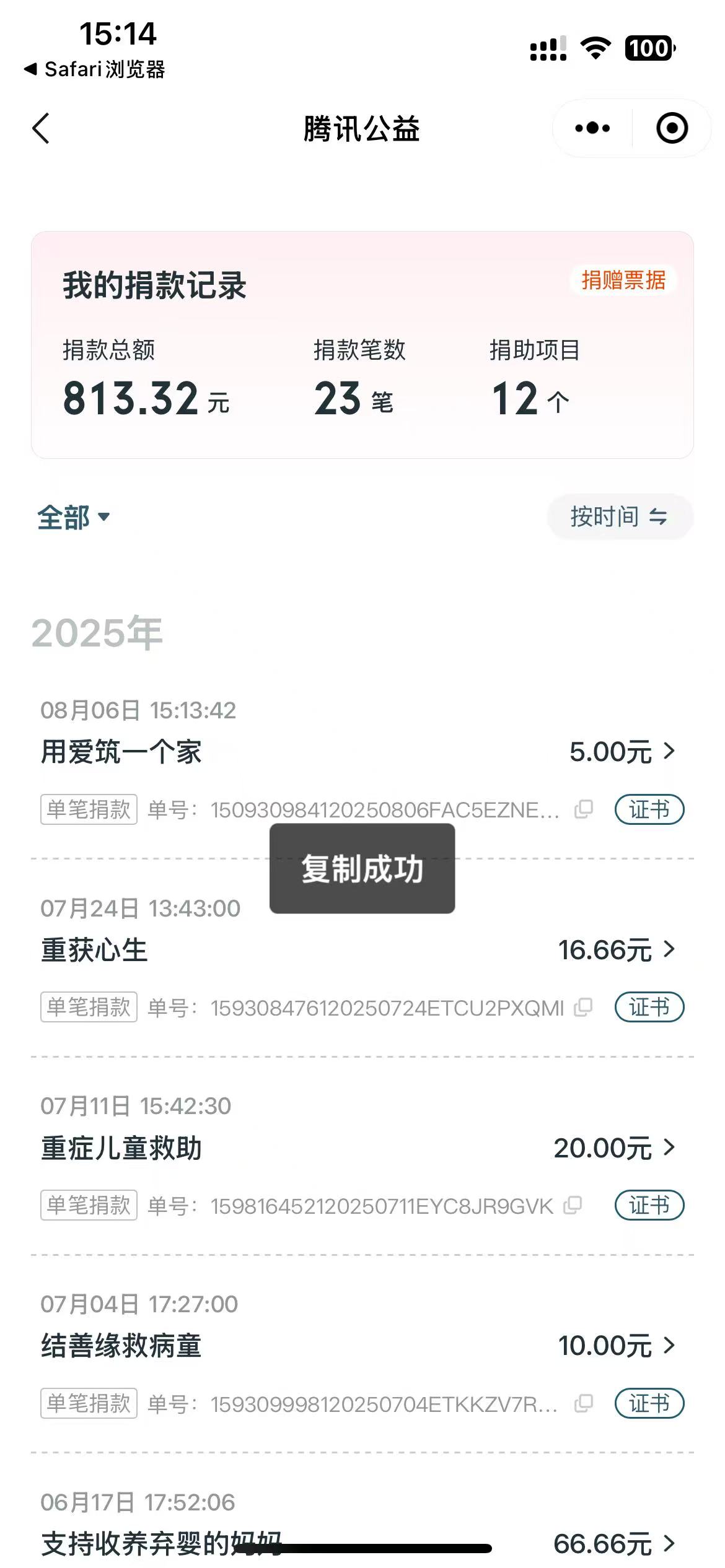Copy the order number for 重获心生
Image resolution: width=725 pixels, height=1568 pixels.
pyautogui.click(x=583, y=1008)
